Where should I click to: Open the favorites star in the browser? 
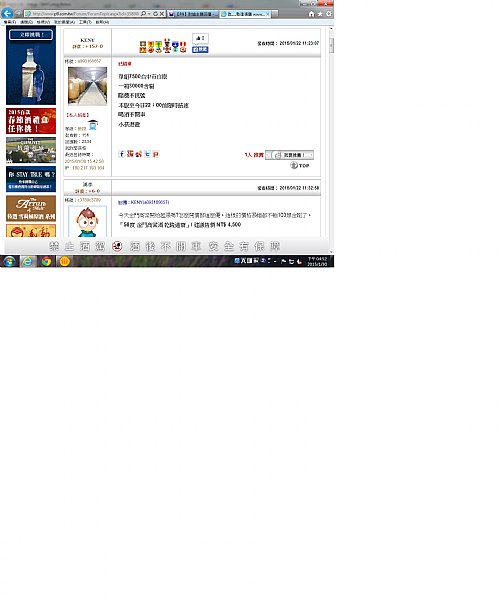[x=320, y=14]
